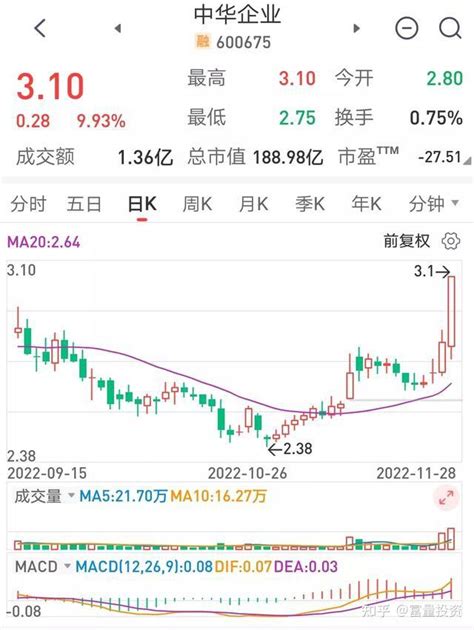Remove stock from watchlist with the minus icon
Viewport: 474px width, 630px height.
tap(407, 28)
